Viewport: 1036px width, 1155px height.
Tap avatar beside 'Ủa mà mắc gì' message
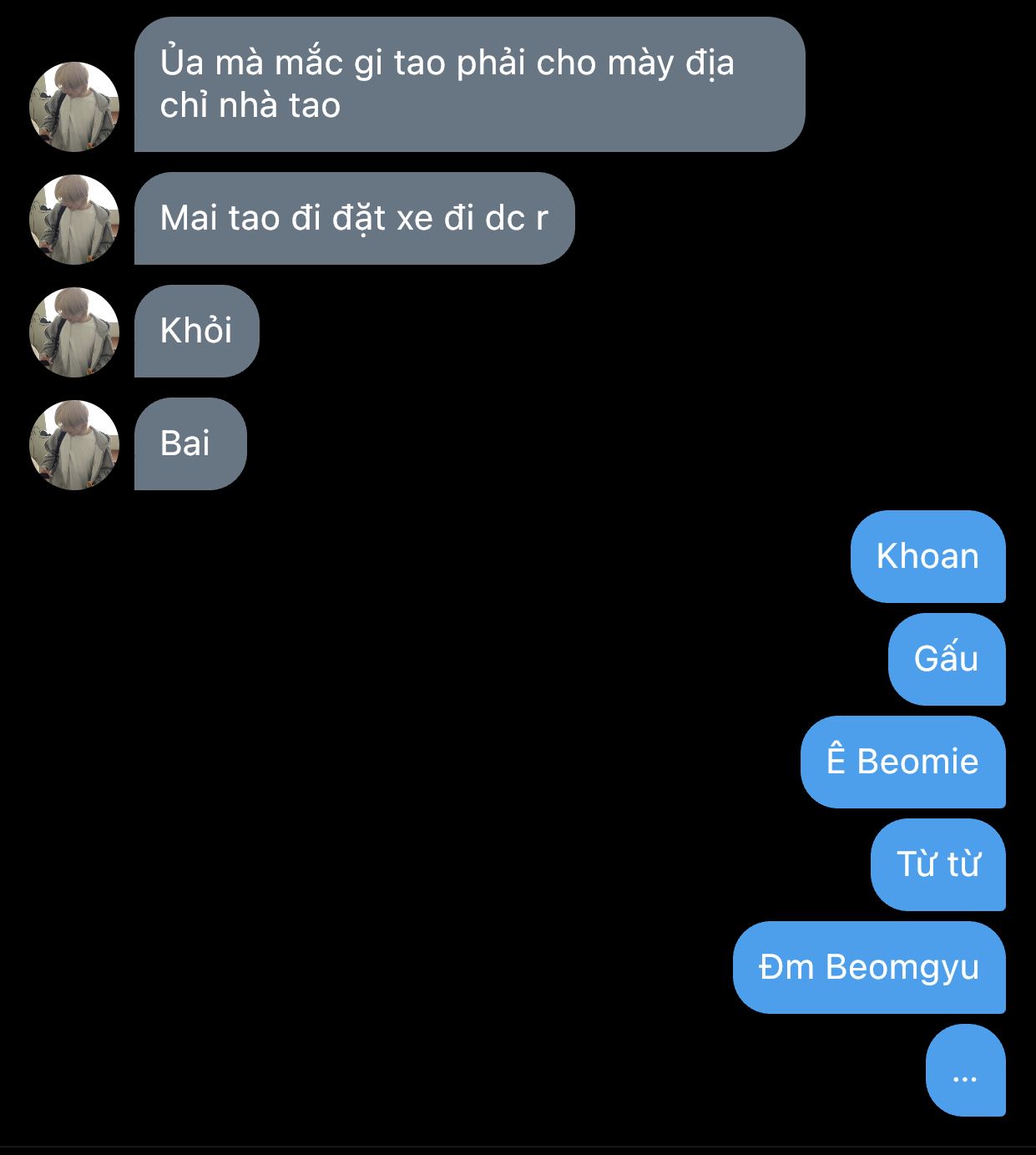tap(74, 107)
